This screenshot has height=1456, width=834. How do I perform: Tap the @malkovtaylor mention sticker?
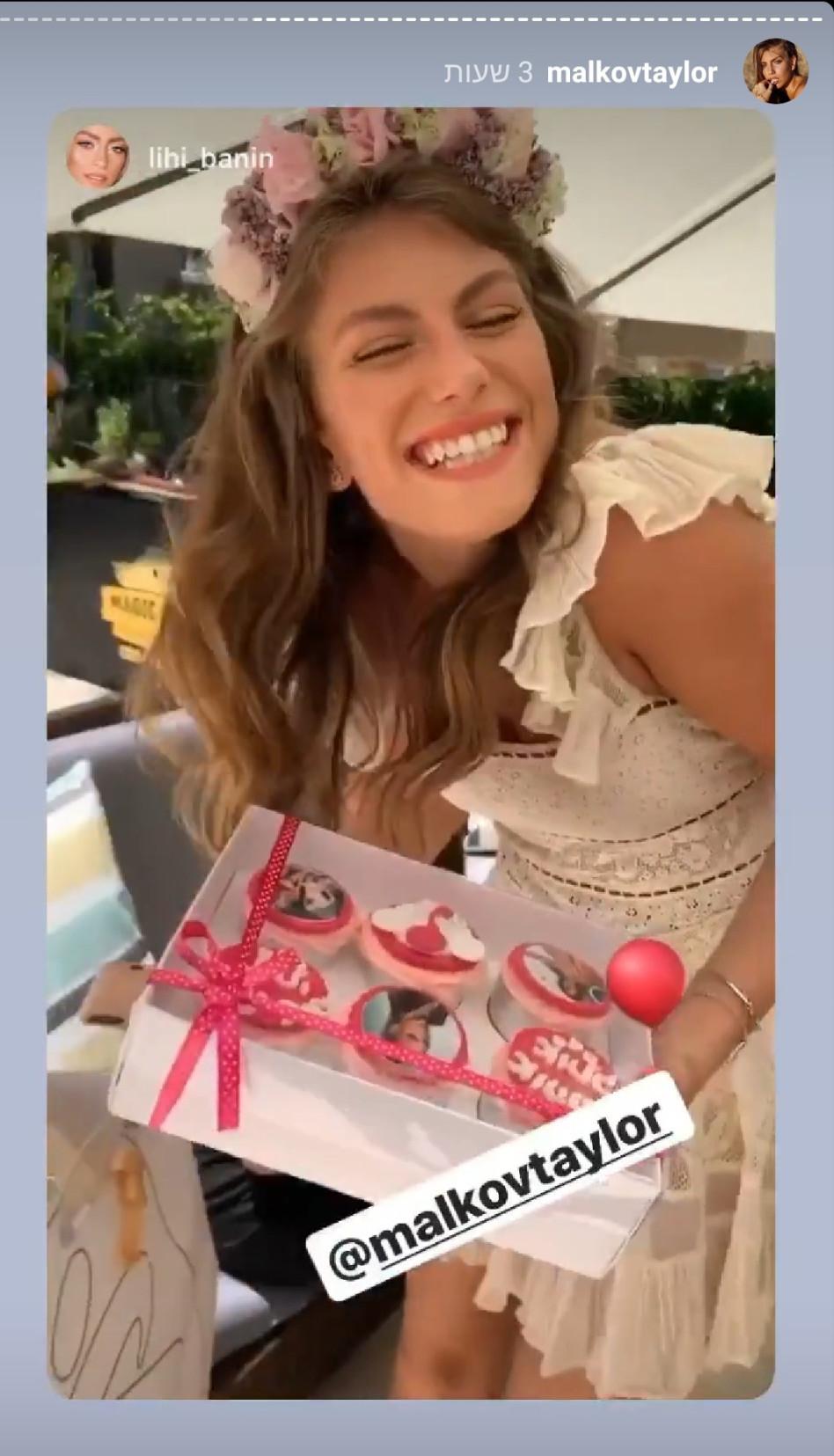(499, 1183)
